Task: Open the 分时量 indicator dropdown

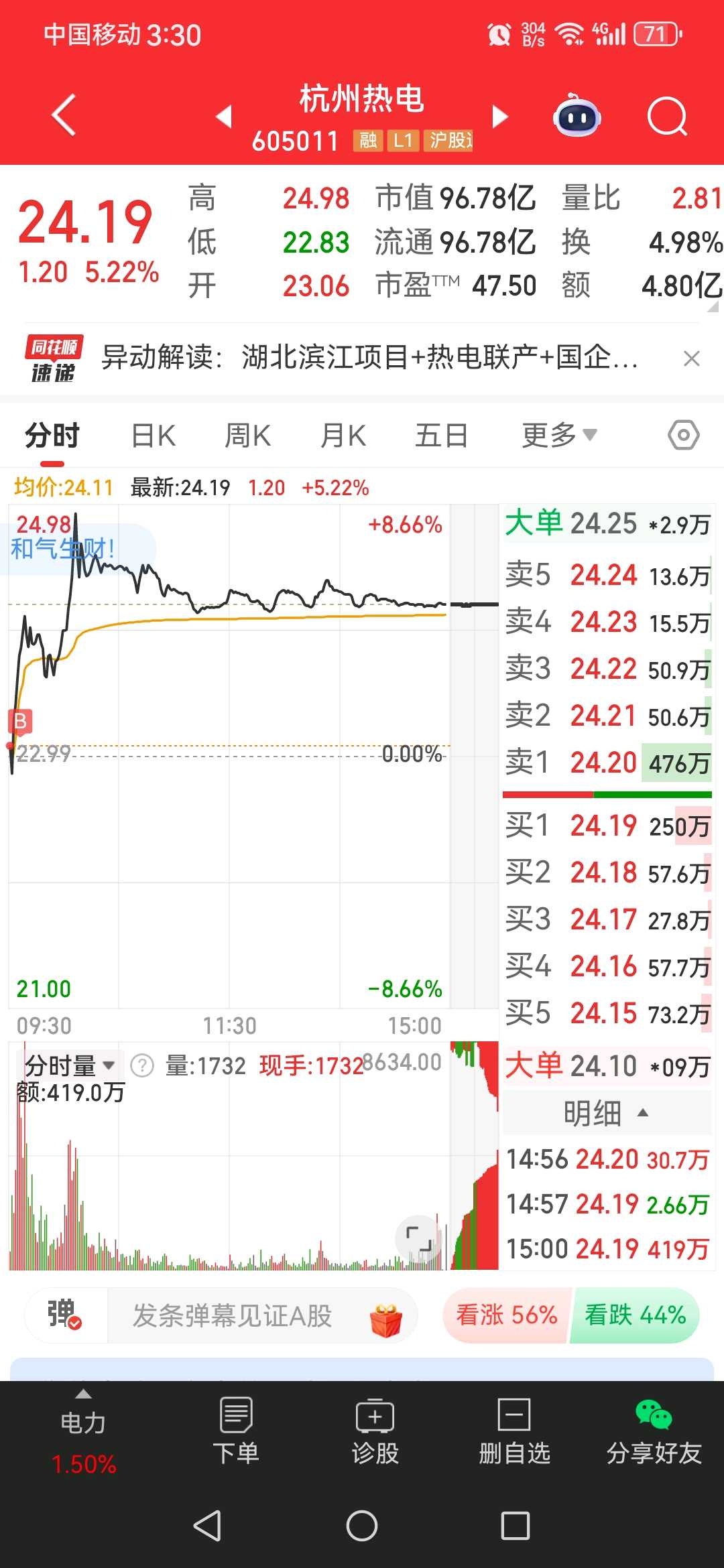Action: click(70, 1065)
